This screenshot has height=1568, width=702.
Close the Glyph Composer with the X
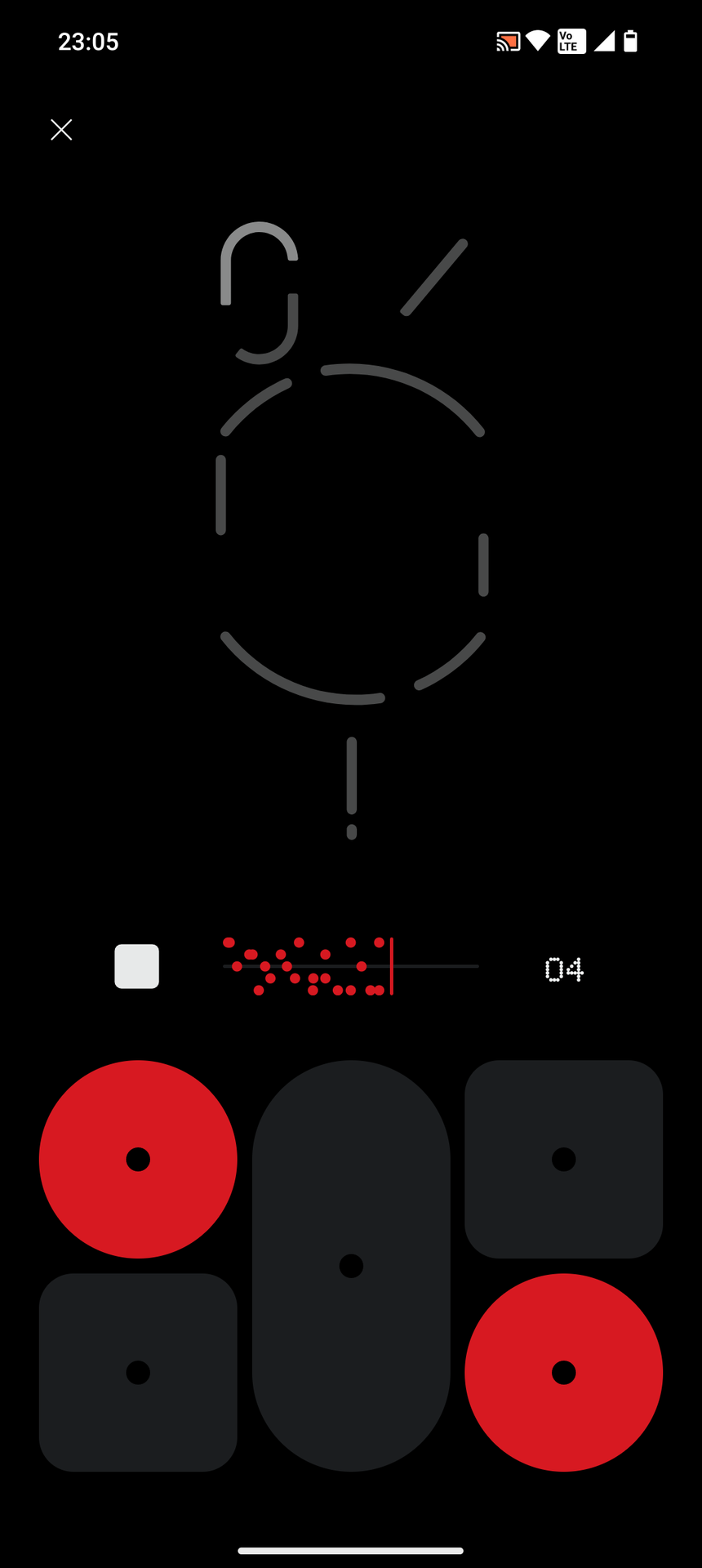(61, 130)
